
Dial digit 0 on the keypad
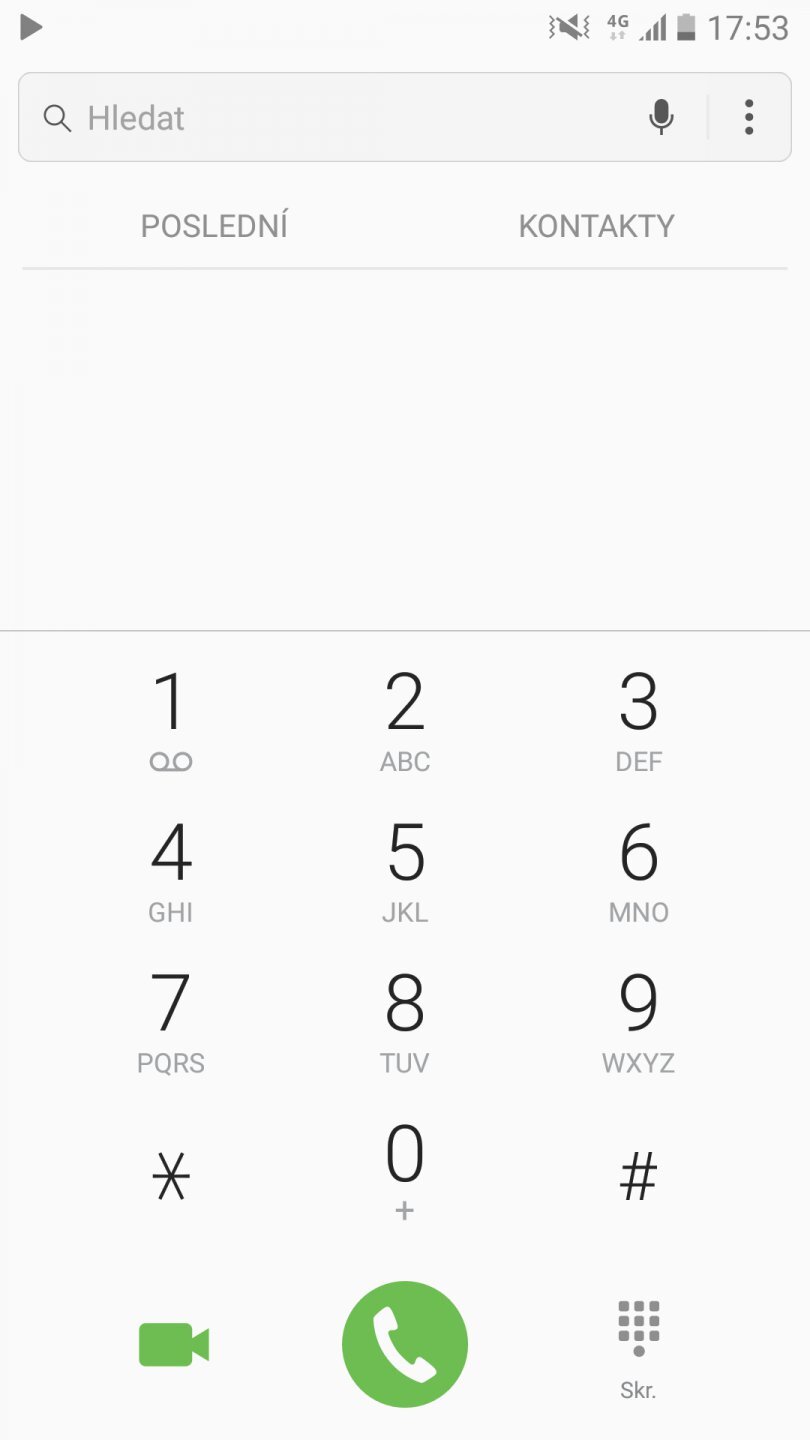pos(405,1168)
